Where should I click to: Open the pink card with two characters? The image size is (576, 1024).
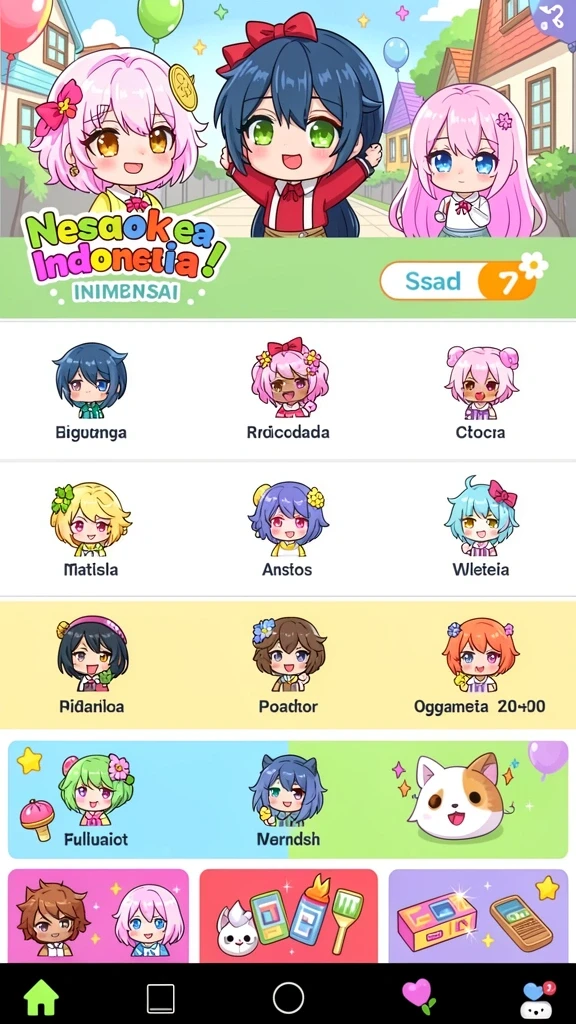coord(99,916)
